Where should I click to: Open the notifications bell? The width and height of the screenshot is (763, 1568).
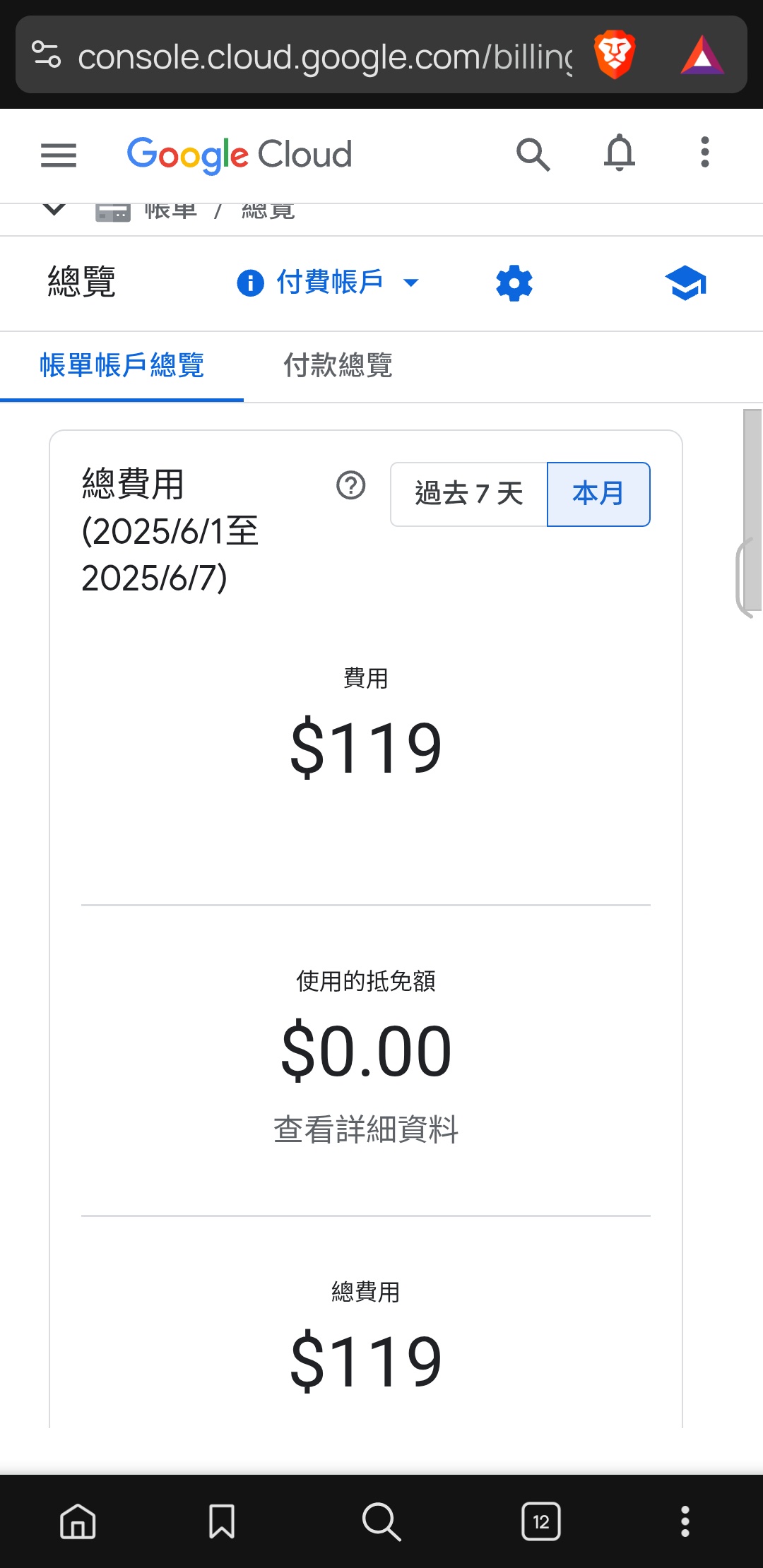pyautogui.click(x=620, y=153)
